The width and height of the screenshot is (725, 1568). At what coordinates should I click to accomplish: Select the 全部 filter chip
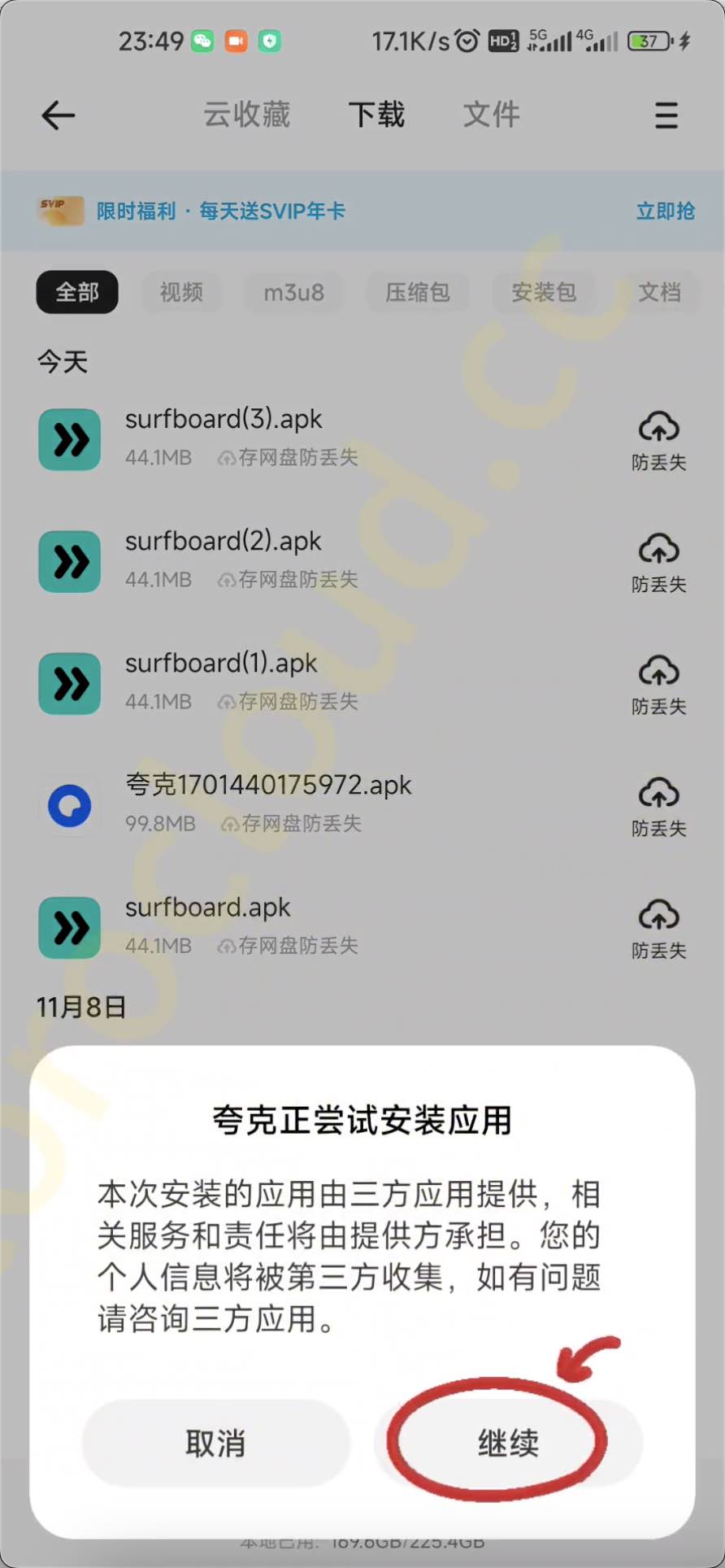(77, 292)
